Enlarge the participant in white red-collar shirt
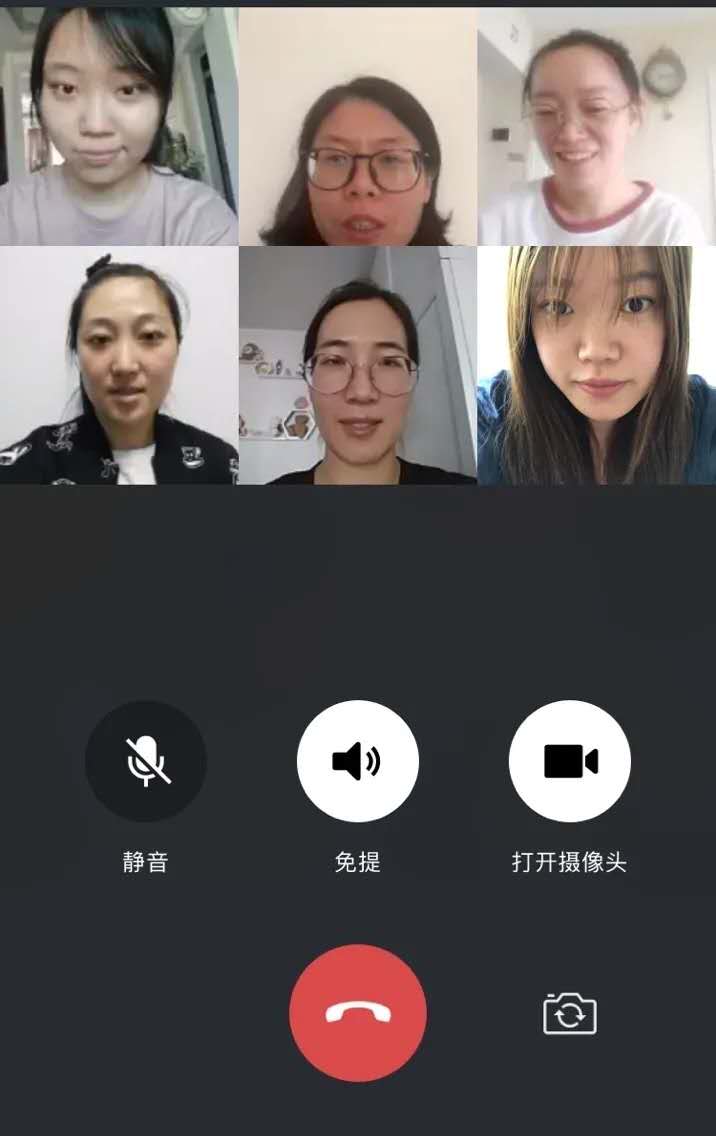This screenshot has width=716, height=1136. point(596,126)
